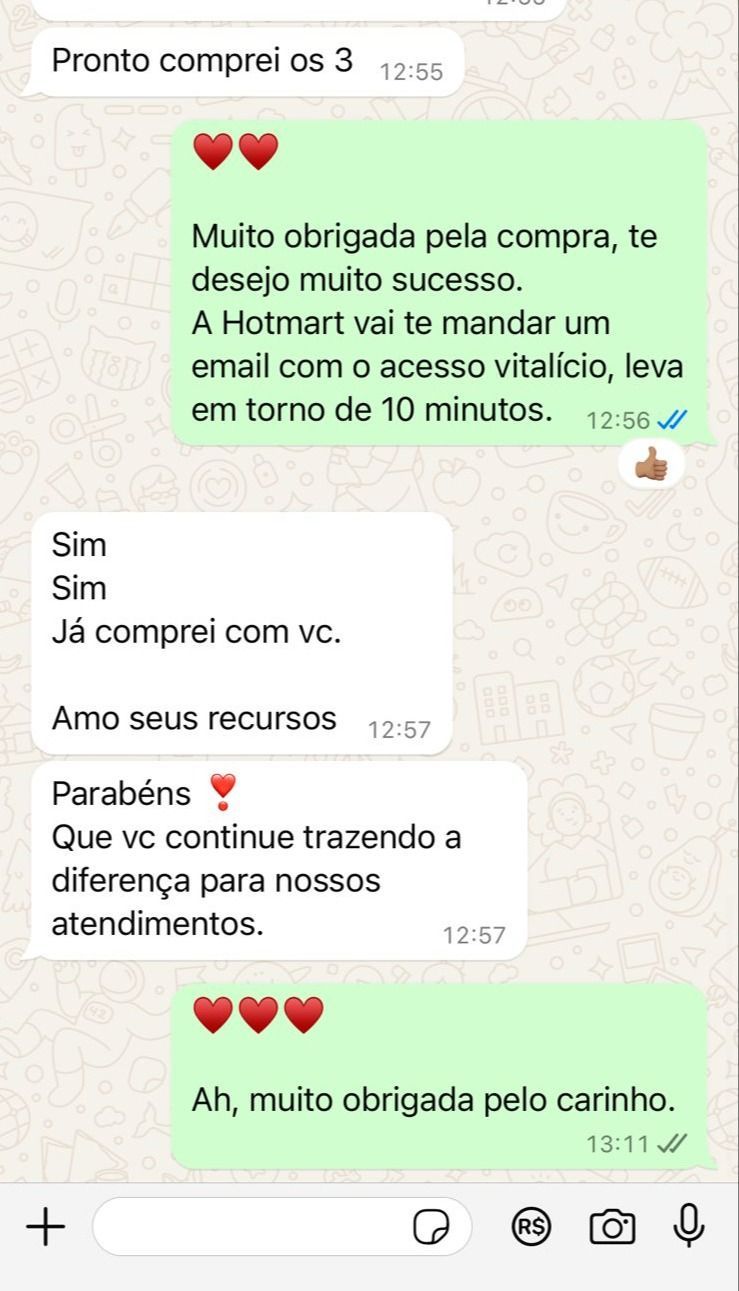Open the R$ payment option
This screenshot has height=1291, width=739.
(x=532, y=1227)
